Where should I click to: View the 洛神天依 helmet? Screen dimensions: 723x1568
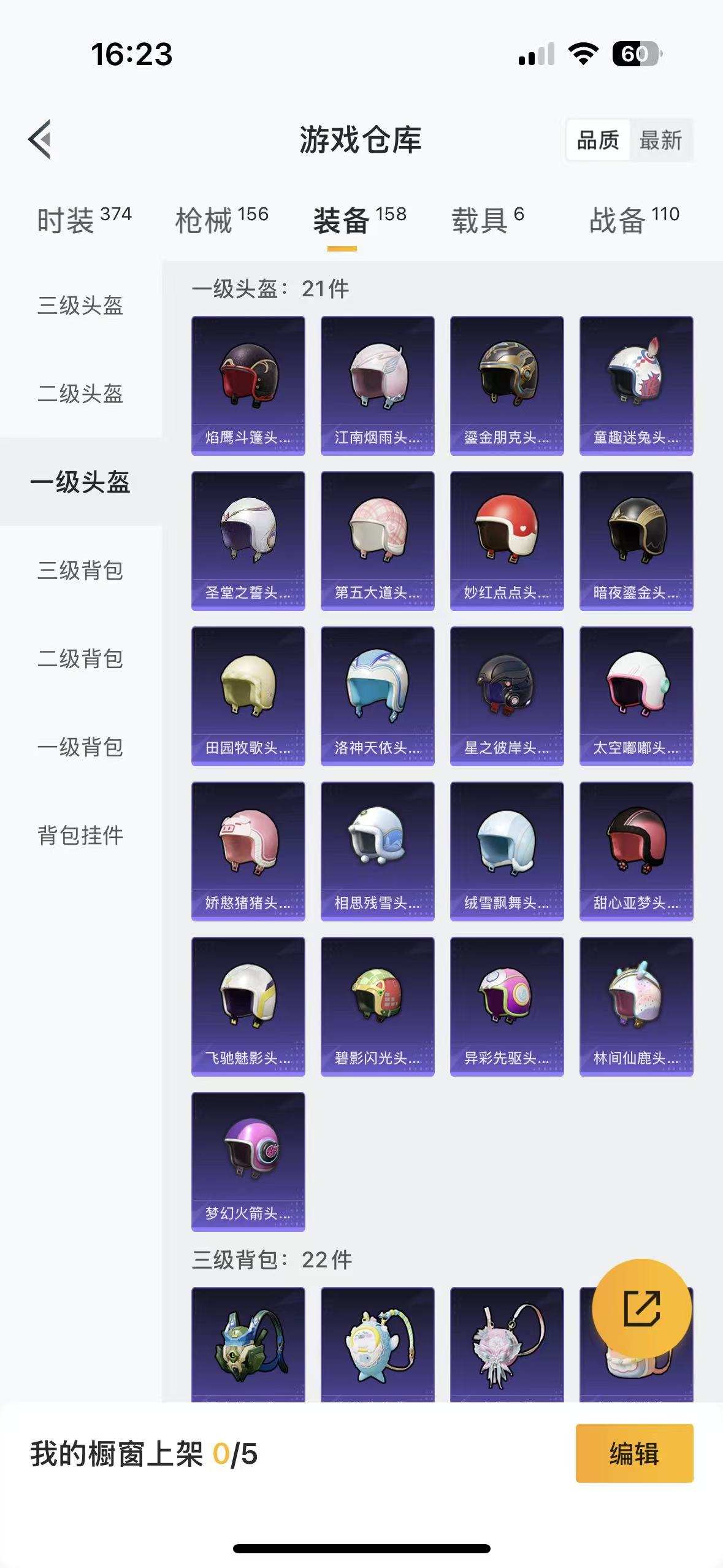pos(378,696)
